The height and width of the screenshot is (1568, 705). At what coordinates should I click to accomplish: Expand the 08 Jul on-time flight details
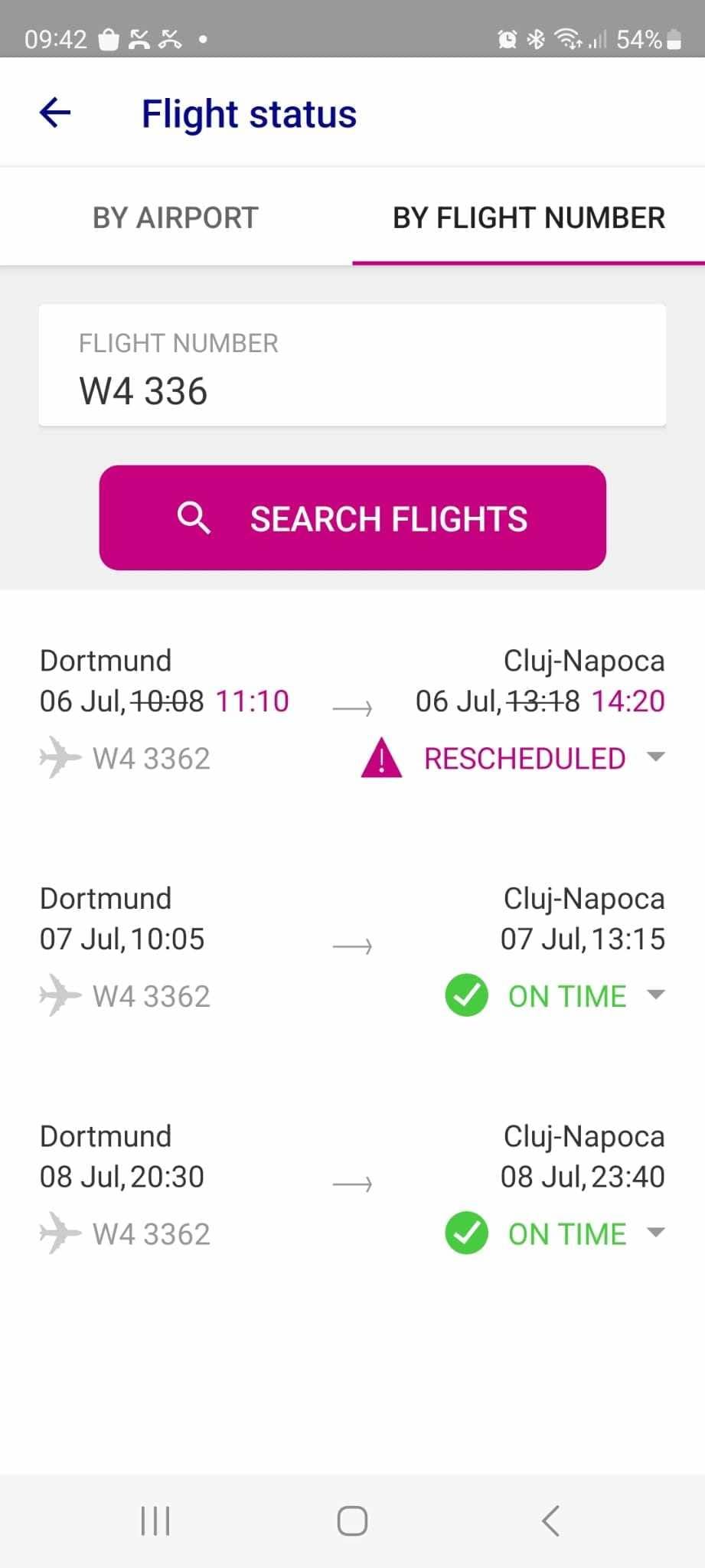[655, 1233]
